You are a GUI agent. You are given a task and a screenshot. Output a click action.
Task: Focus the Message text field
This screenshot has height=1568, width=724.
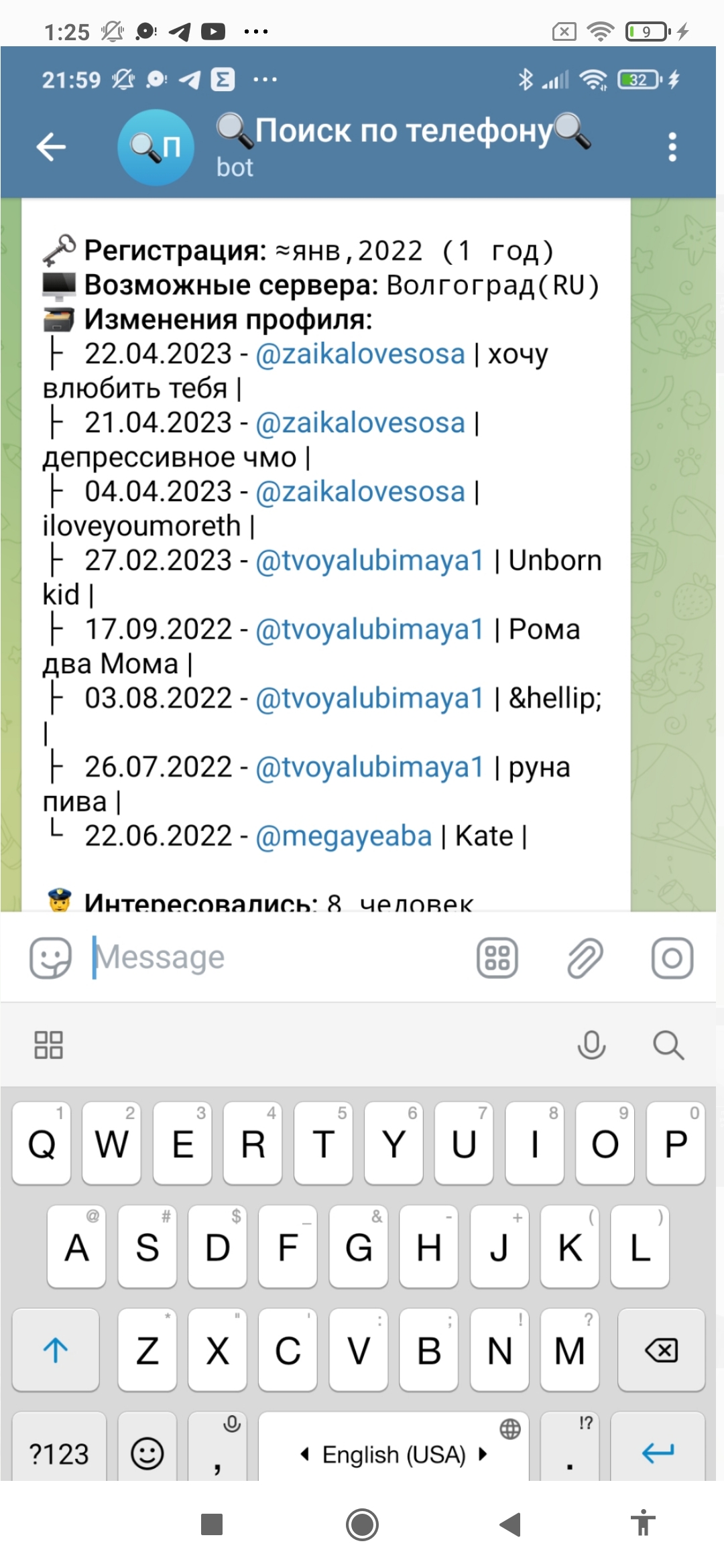pos(278,958)
